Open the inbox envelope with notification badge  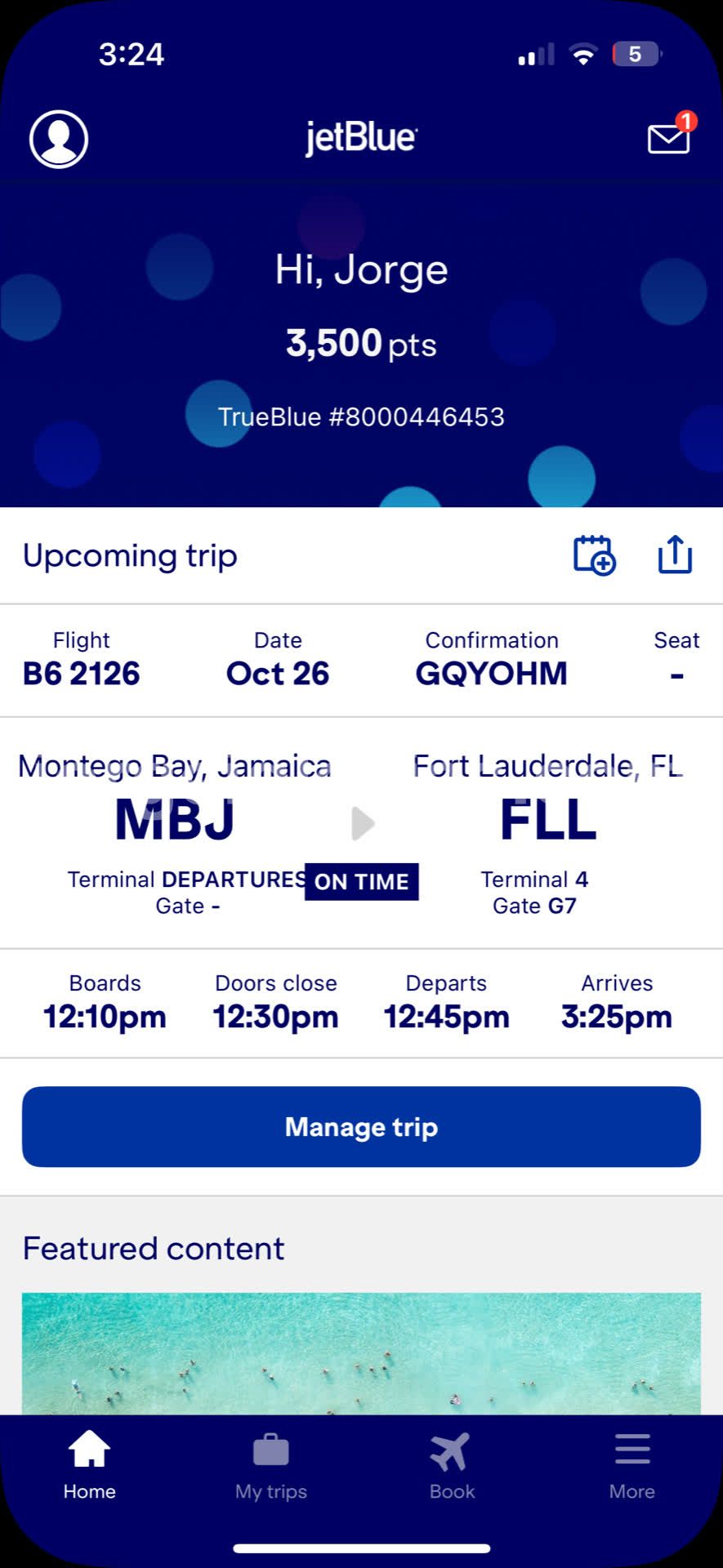click(x=667, y=140)
